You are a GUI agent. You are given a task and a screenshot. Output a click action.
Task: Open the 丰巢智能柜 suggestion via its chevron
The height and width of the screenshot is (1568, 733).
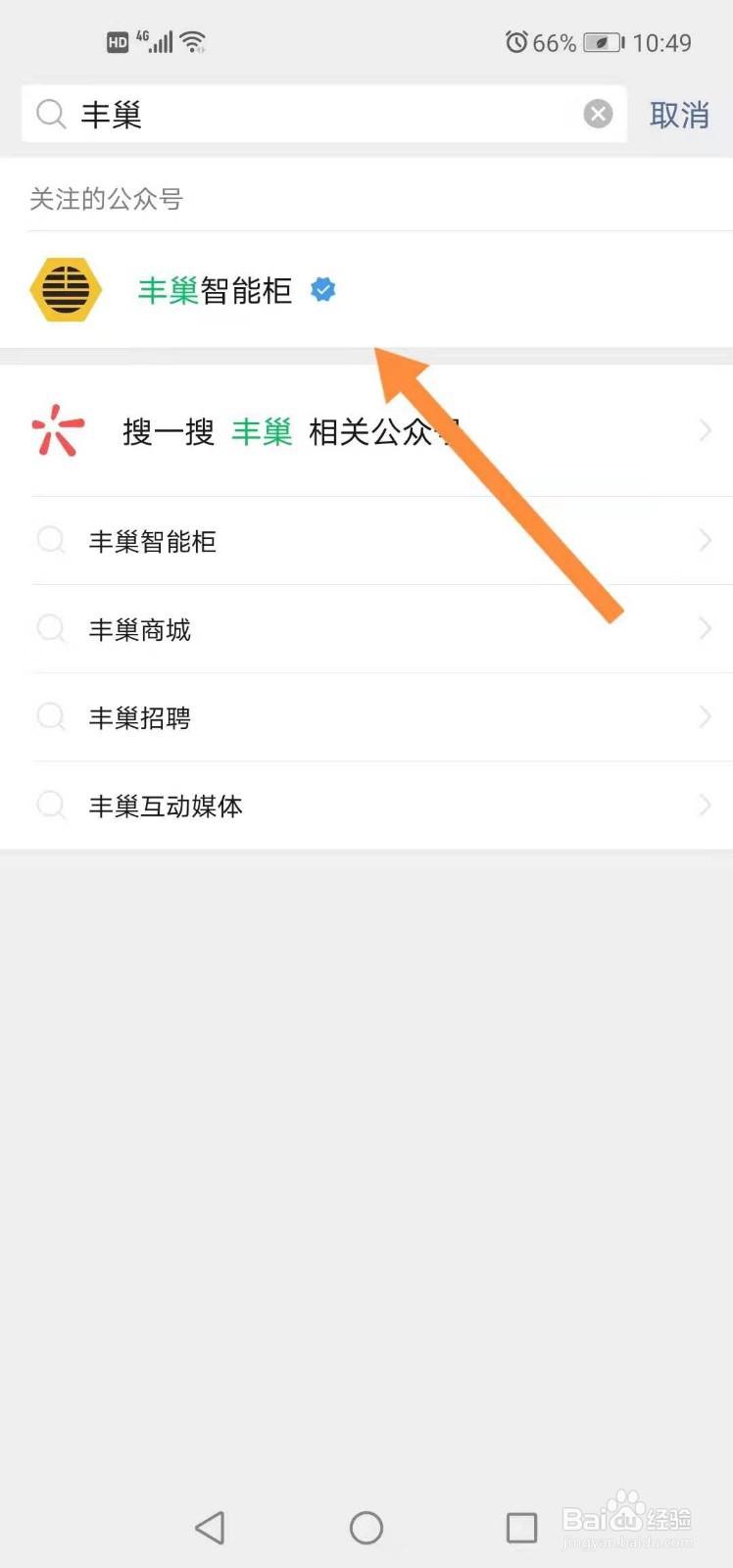(704, 540)
